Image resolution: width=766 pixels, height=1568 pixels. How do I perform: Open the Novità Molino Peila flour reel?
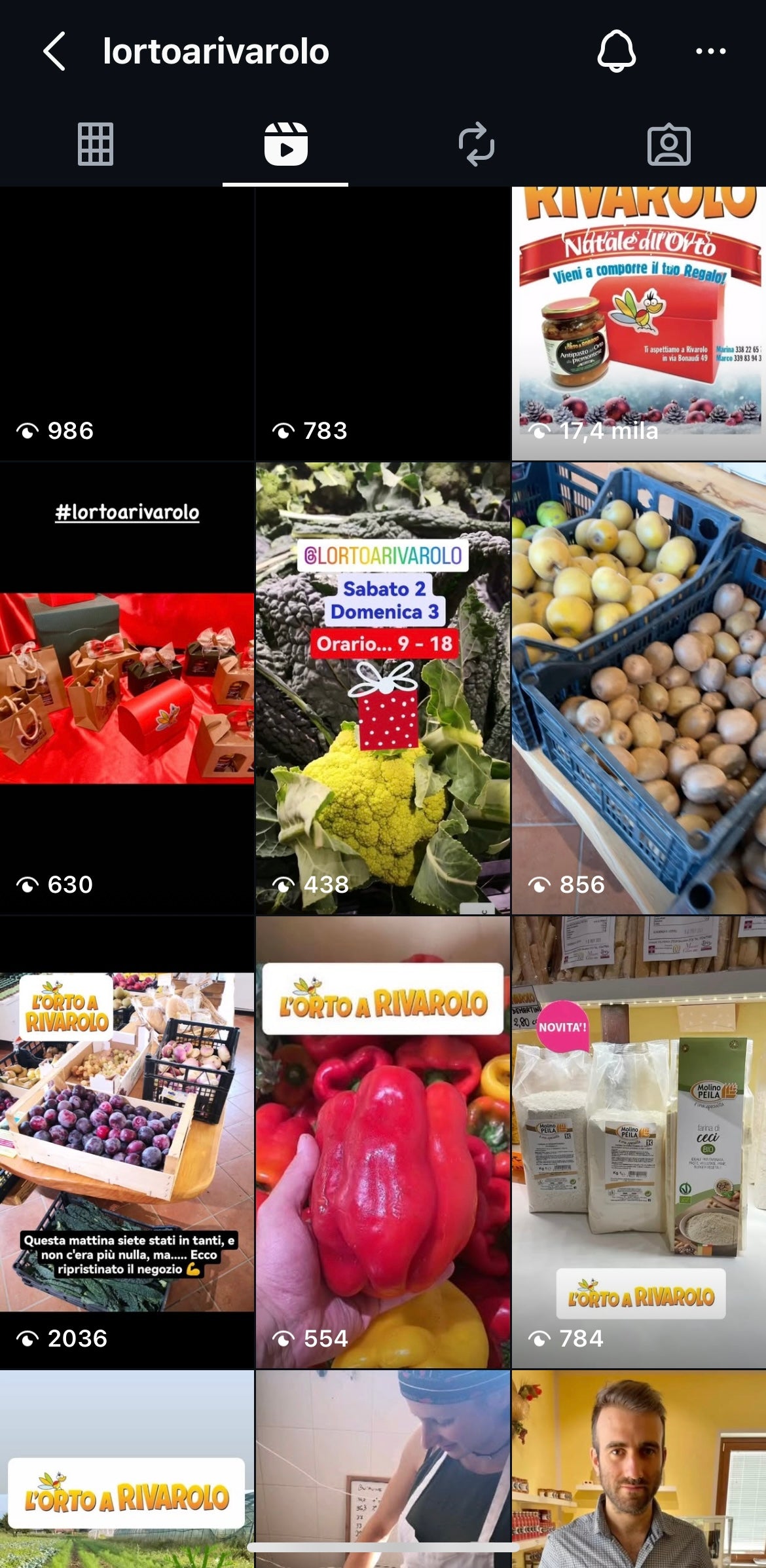click(638, 1142)
